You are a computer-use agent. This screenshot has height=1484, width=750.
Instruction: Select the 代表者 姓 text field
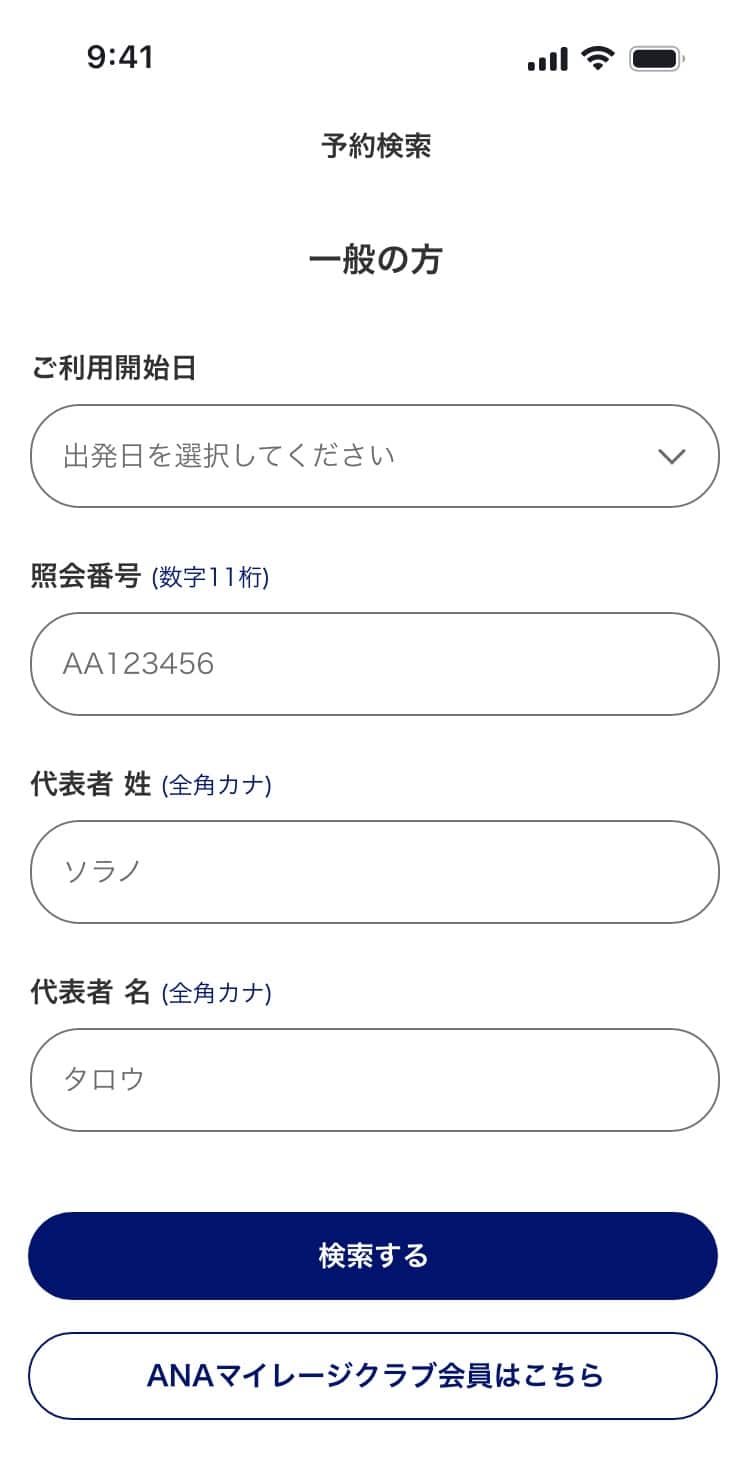click(374, 872)
